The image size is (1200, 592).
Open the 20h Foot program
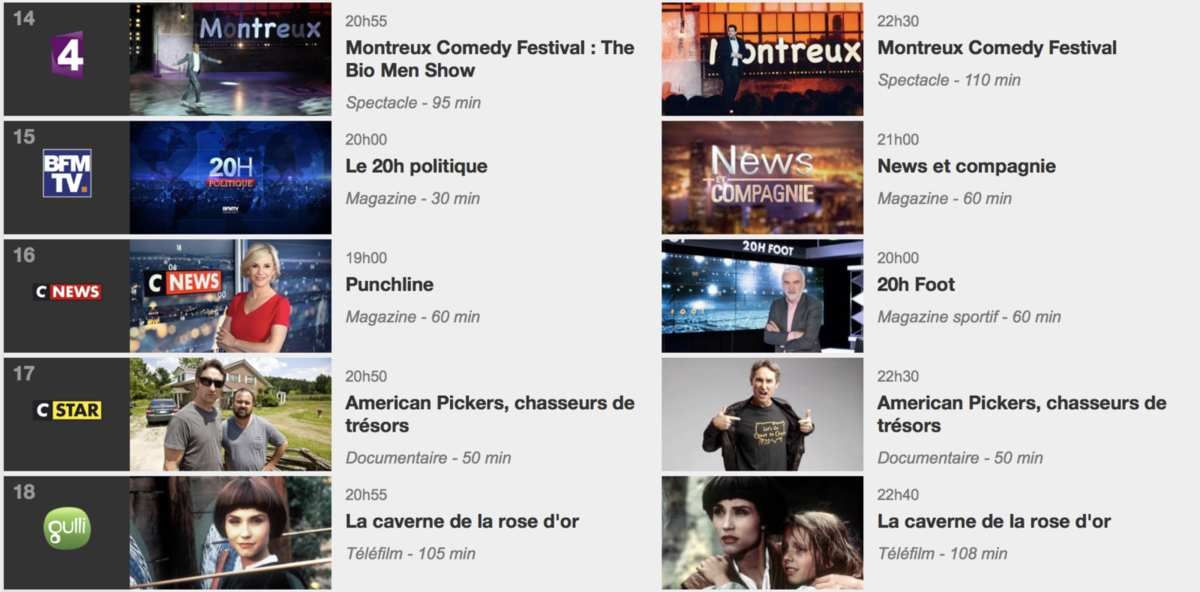tap(916, 285)
